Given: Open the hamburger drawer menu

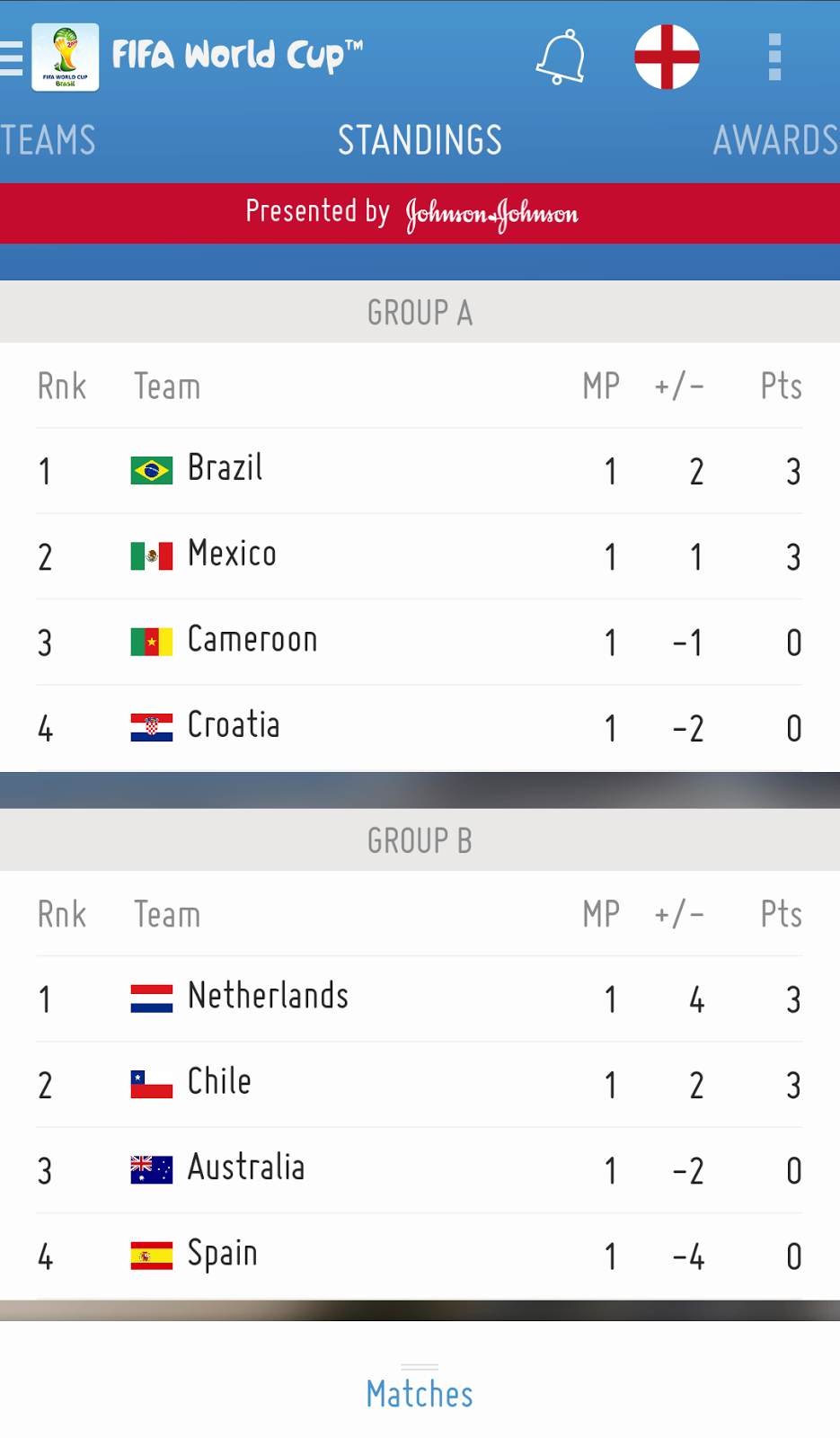Looking at the screenshot, I should point(12,58).
